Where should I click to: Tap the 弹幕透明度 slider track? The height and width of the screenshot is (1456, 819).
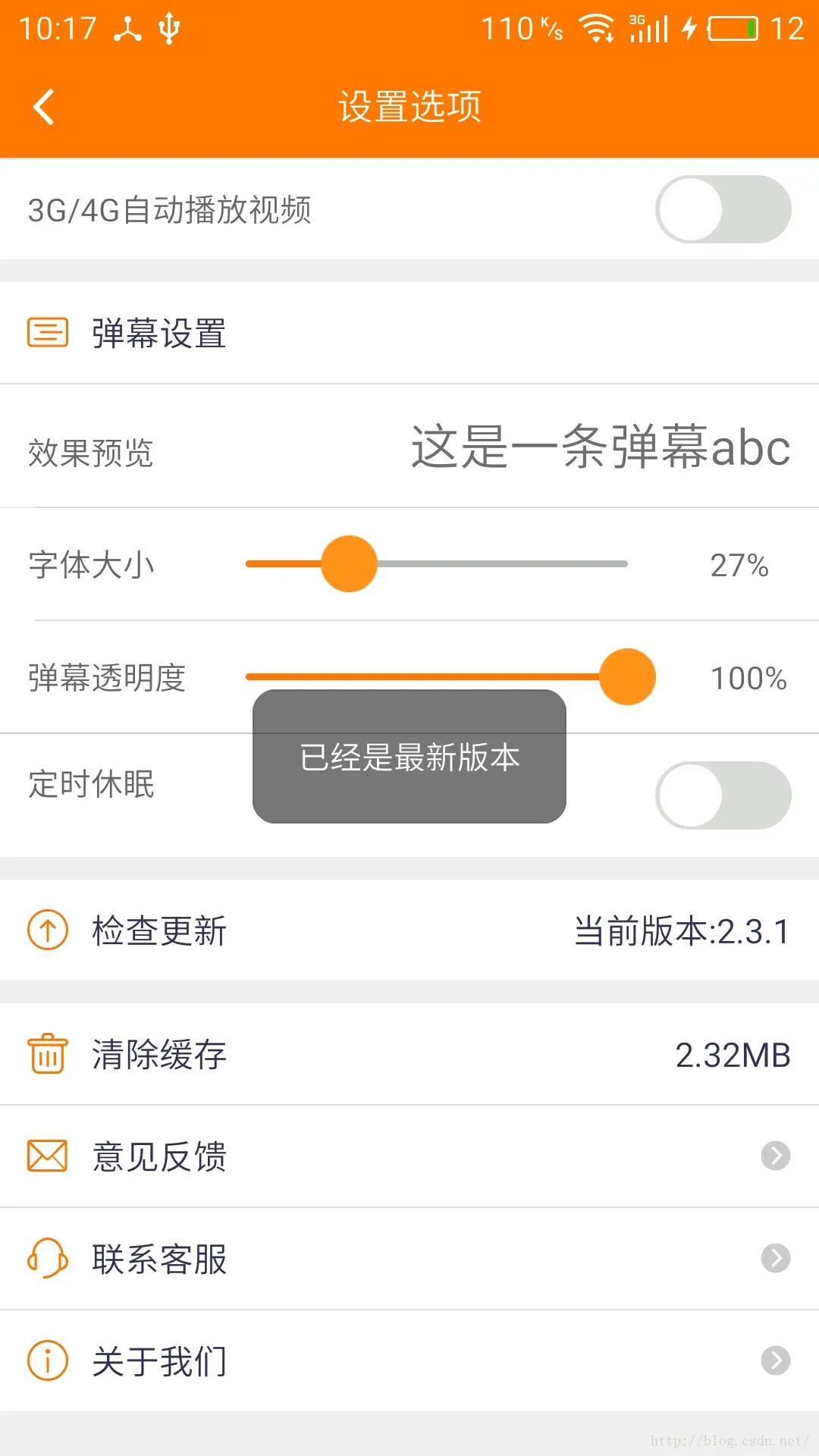point(436,676)
